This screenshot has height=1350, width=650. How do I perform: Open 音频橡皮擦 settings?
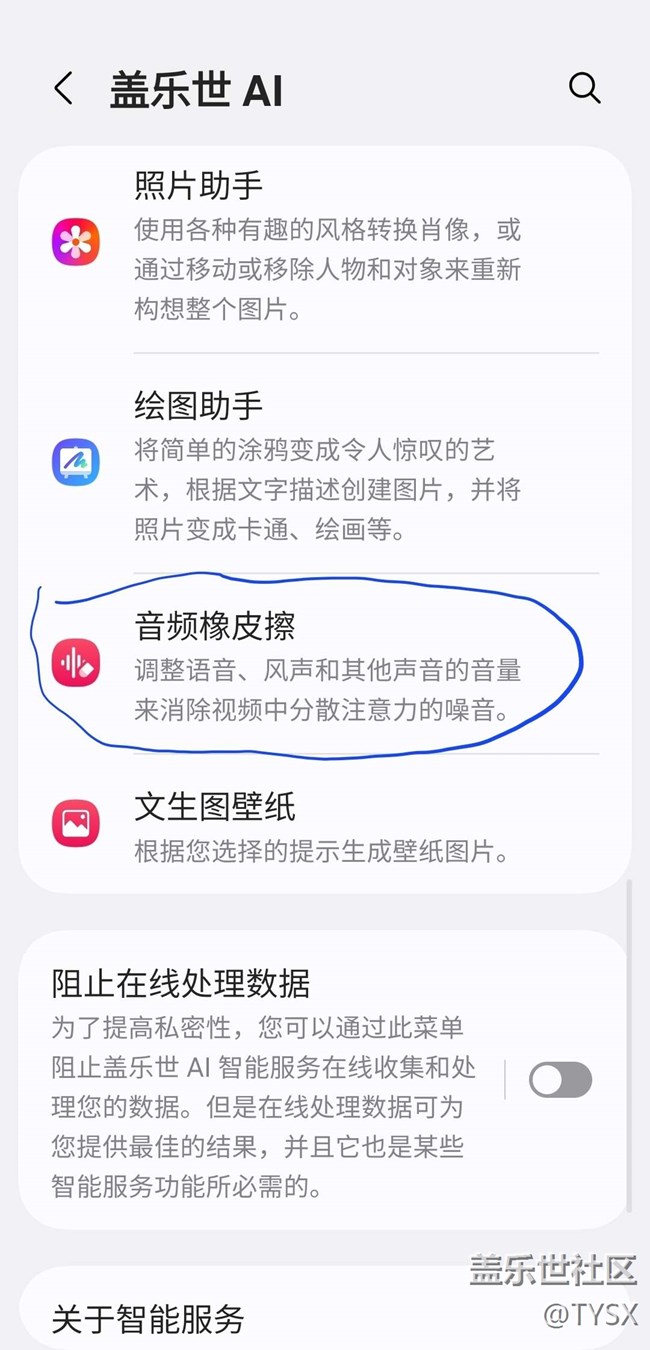pyautogui.click(x=325, y=664)
